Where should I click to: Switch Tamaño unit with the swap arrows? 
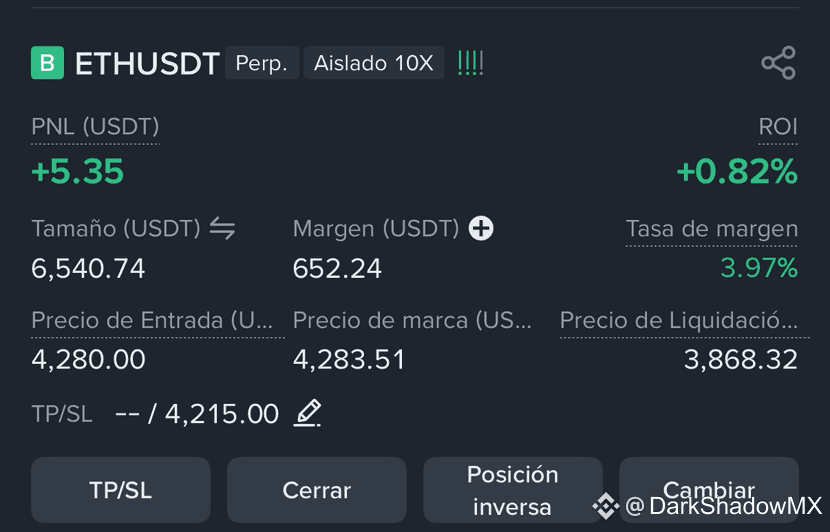[222, 229]
